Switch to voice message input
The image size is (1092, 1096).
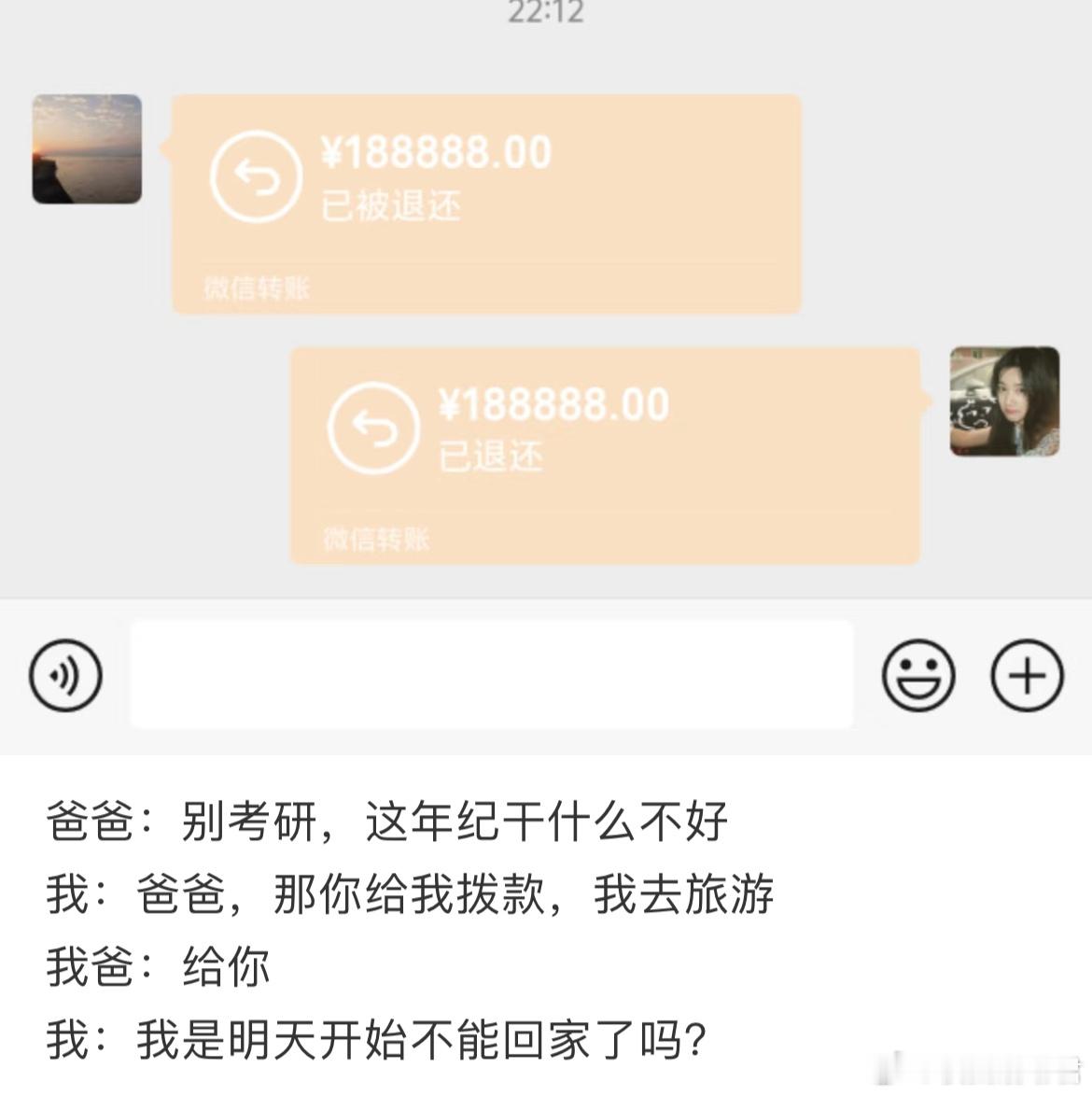pos(65,674)
